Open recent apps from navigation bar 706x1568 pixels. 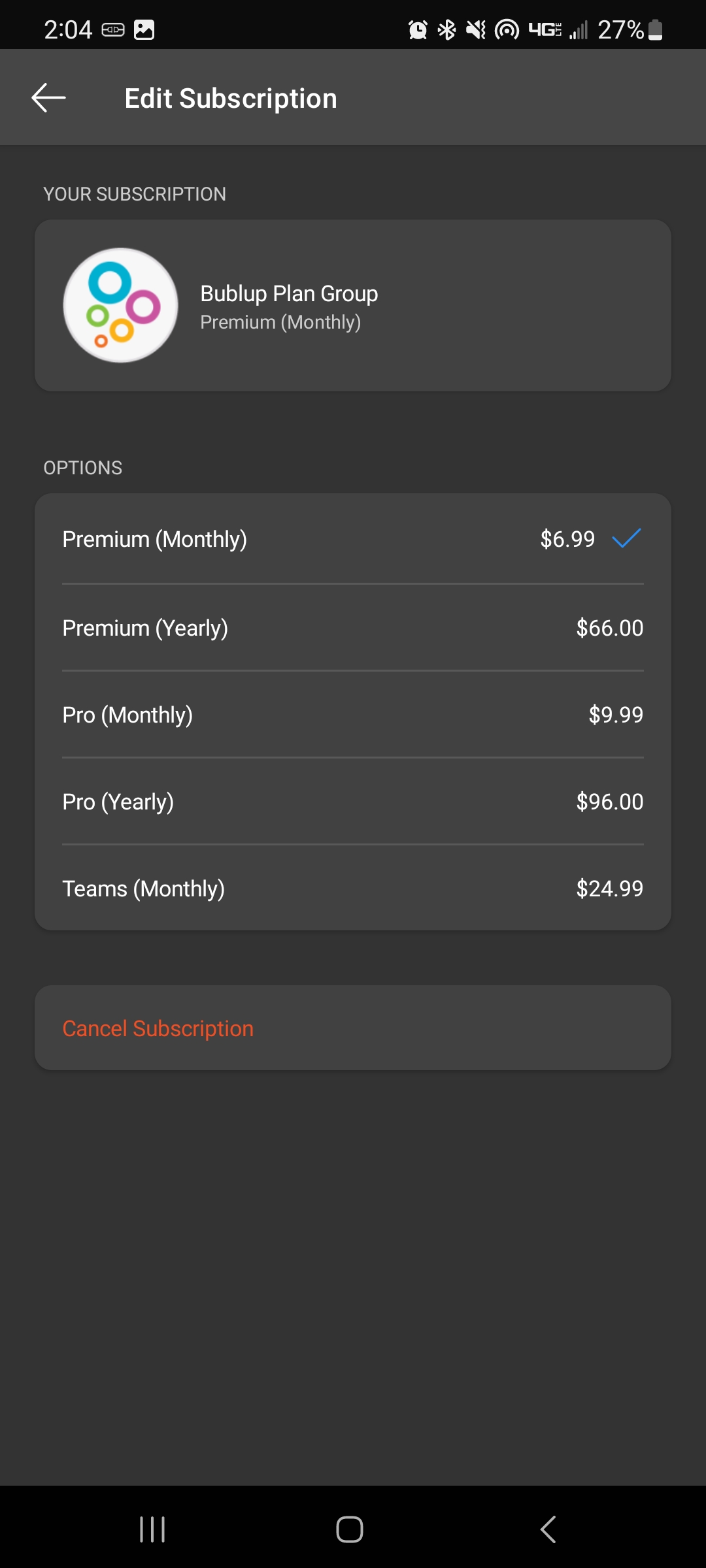tap(152, 1529)
